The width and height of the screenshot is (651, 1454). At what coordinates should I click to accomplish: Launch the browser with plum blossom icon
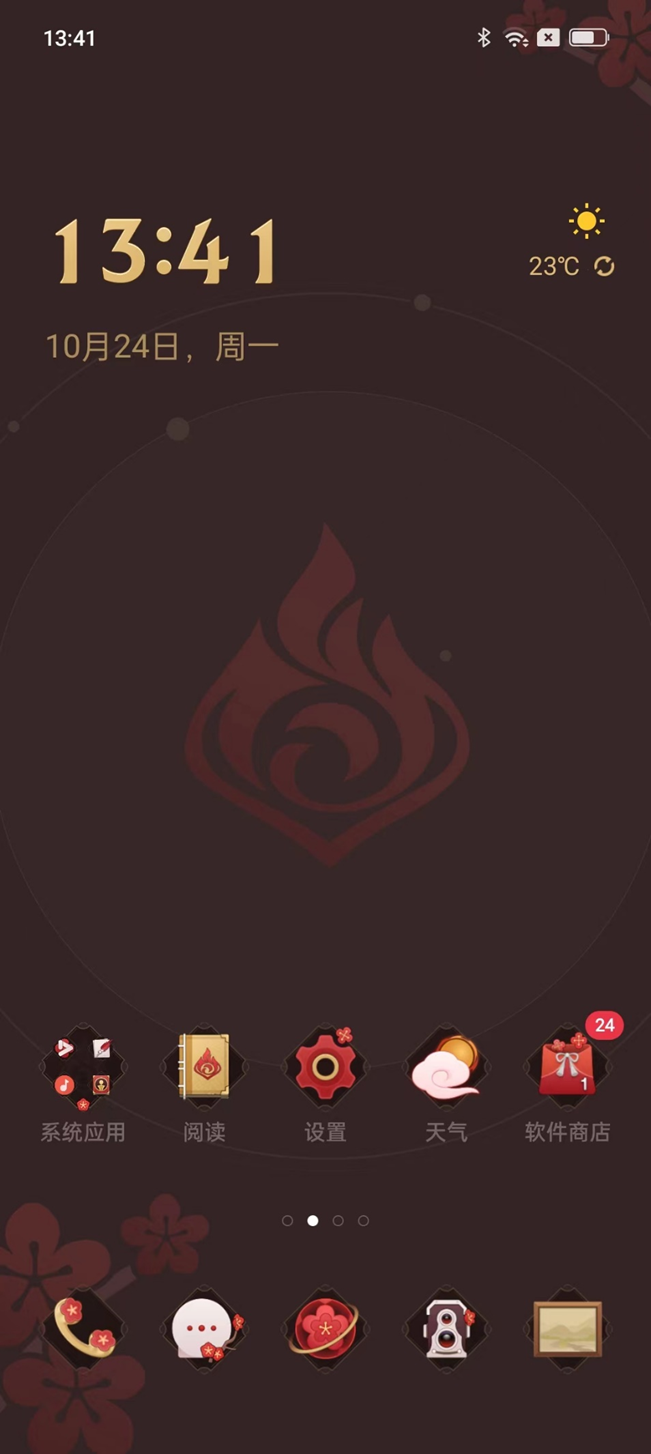(325, 1329)
